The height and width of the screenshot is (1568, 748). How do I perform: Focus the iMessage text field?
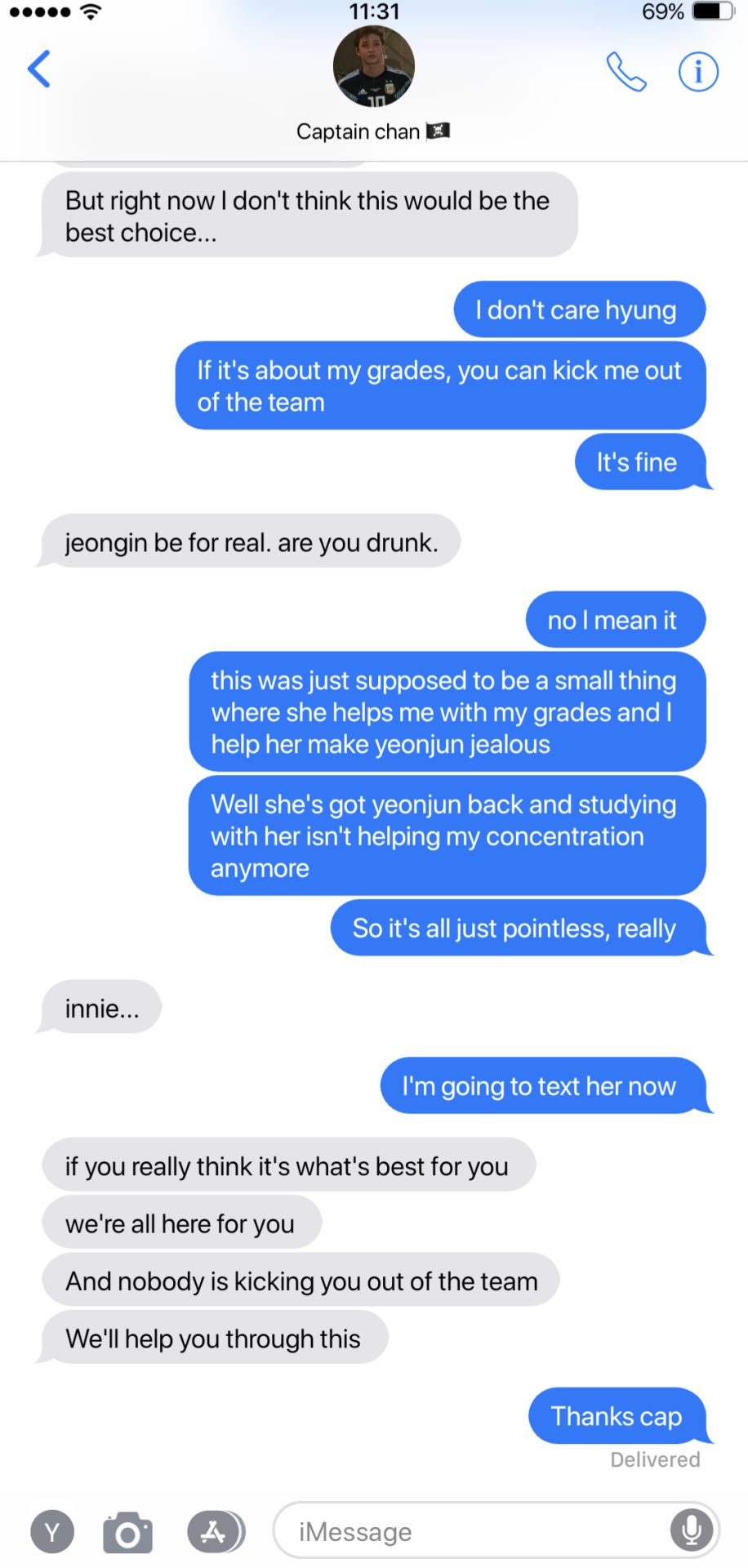(474, 1532)
